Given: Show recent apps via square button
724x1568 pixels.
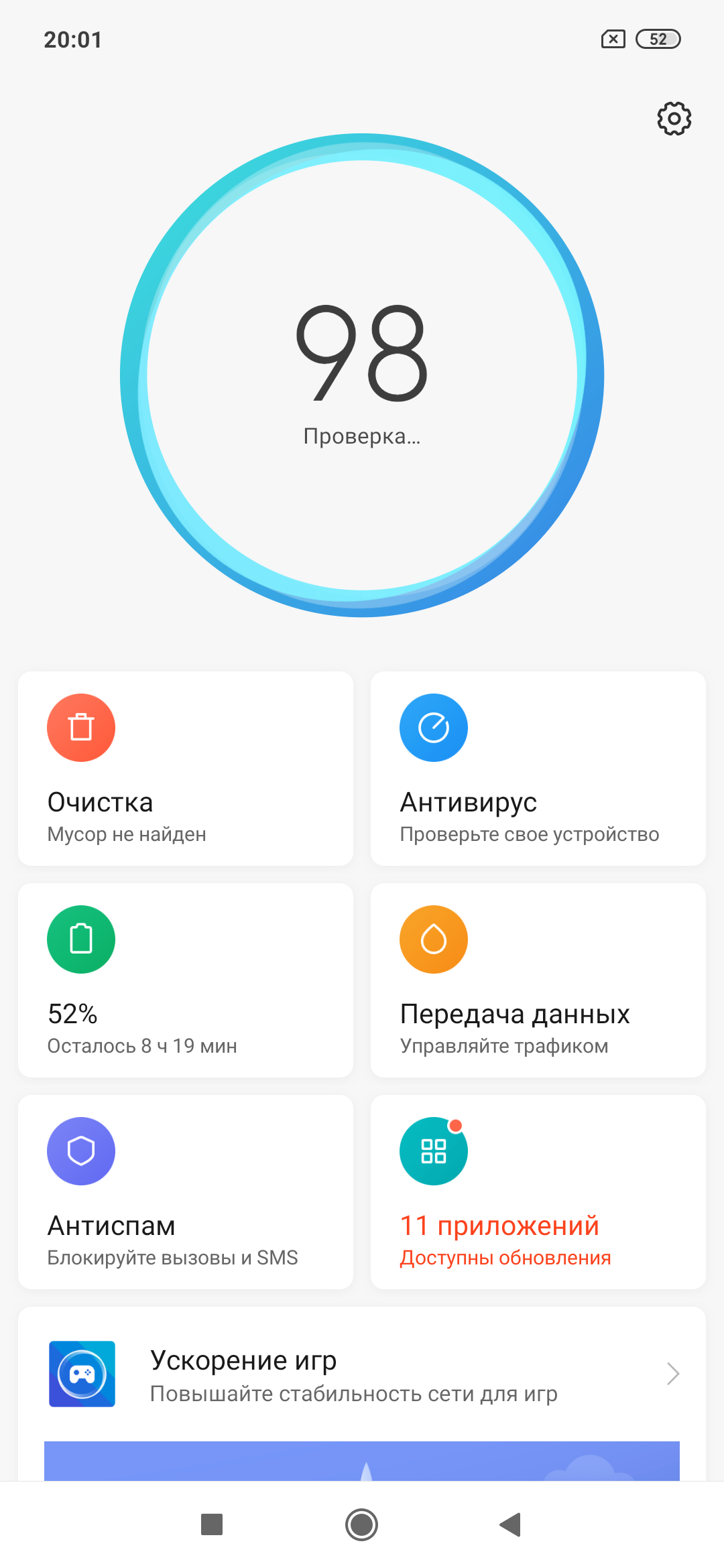Looking at the screenshot, I should coord(212,1524).
